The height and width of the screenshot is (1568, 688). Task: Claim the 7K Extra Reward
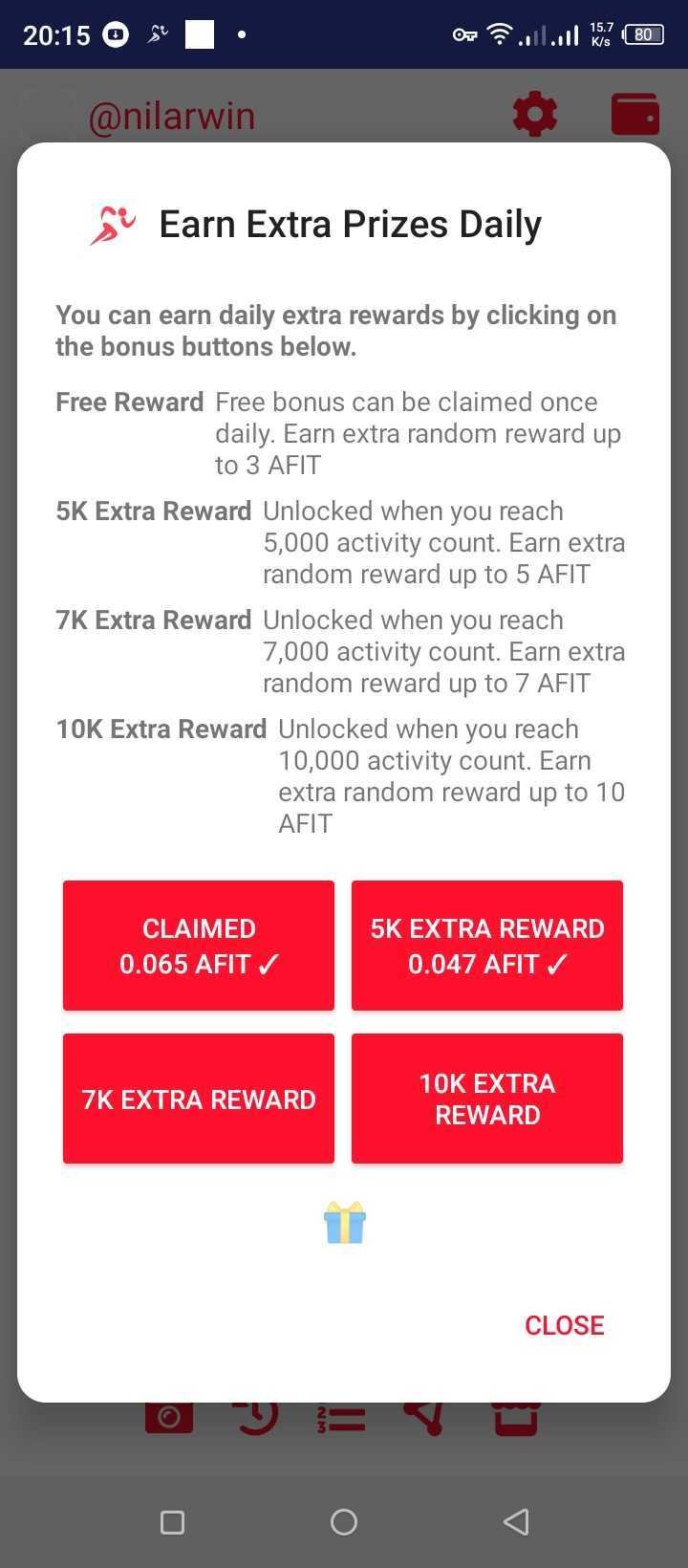199,1099
